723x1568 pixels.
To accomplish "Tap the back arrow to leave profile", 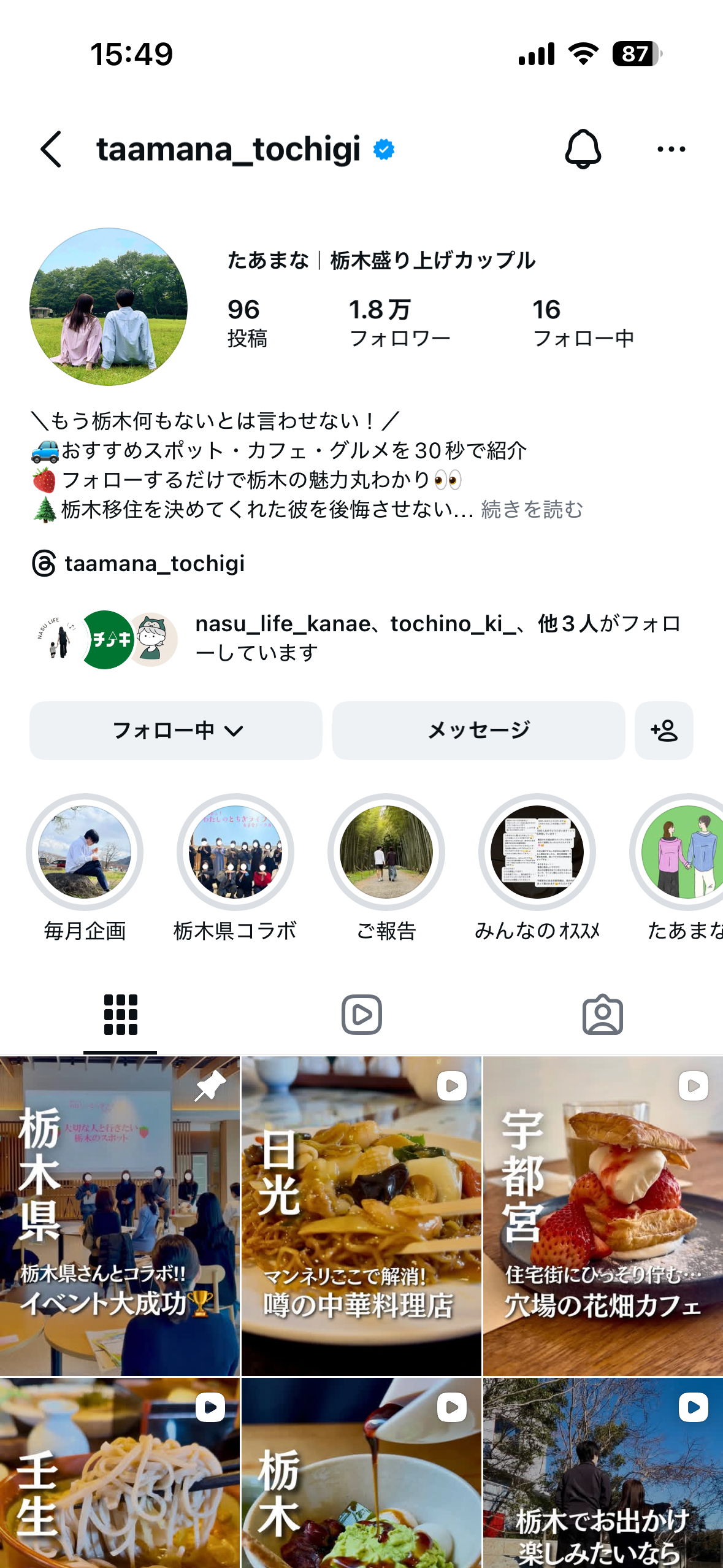I will click(x=52, y=149).
